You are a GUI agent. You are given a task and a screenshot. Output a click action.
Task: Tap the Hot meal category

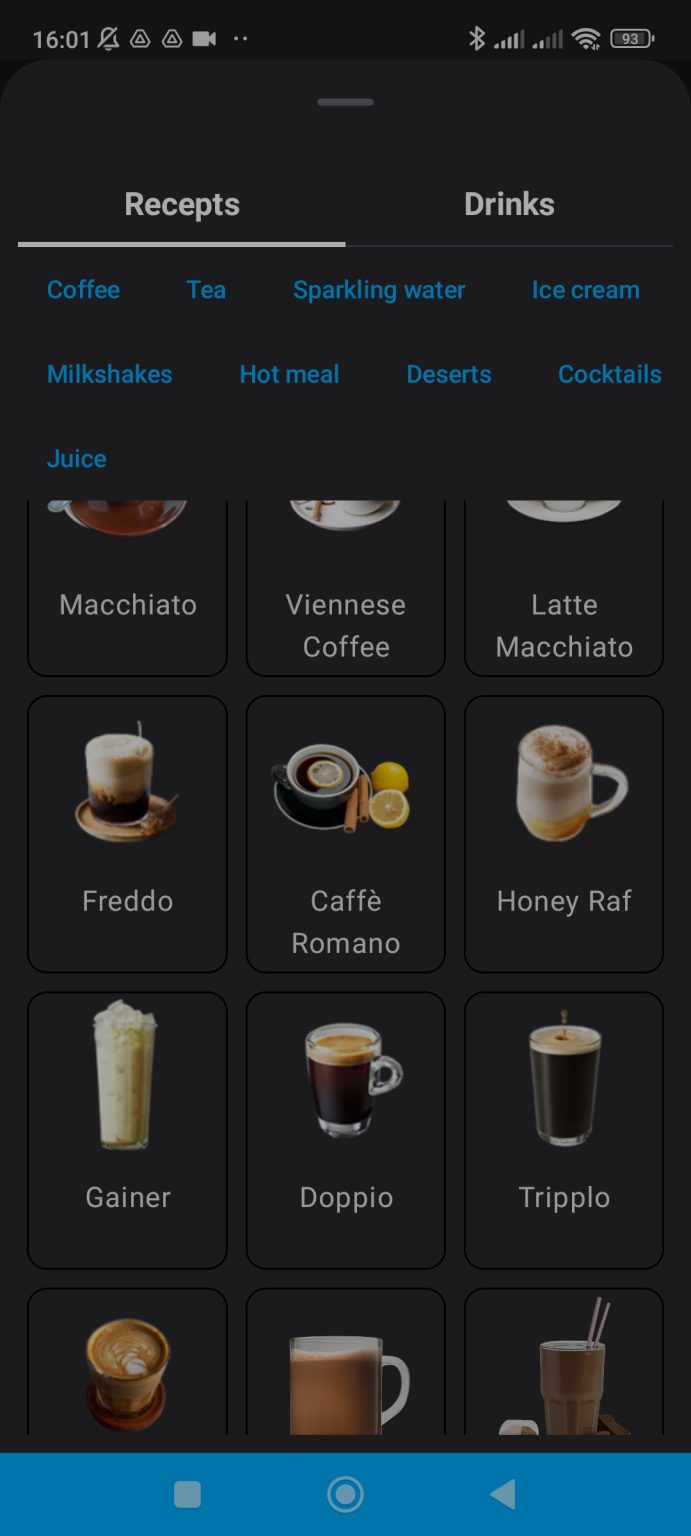289,374
